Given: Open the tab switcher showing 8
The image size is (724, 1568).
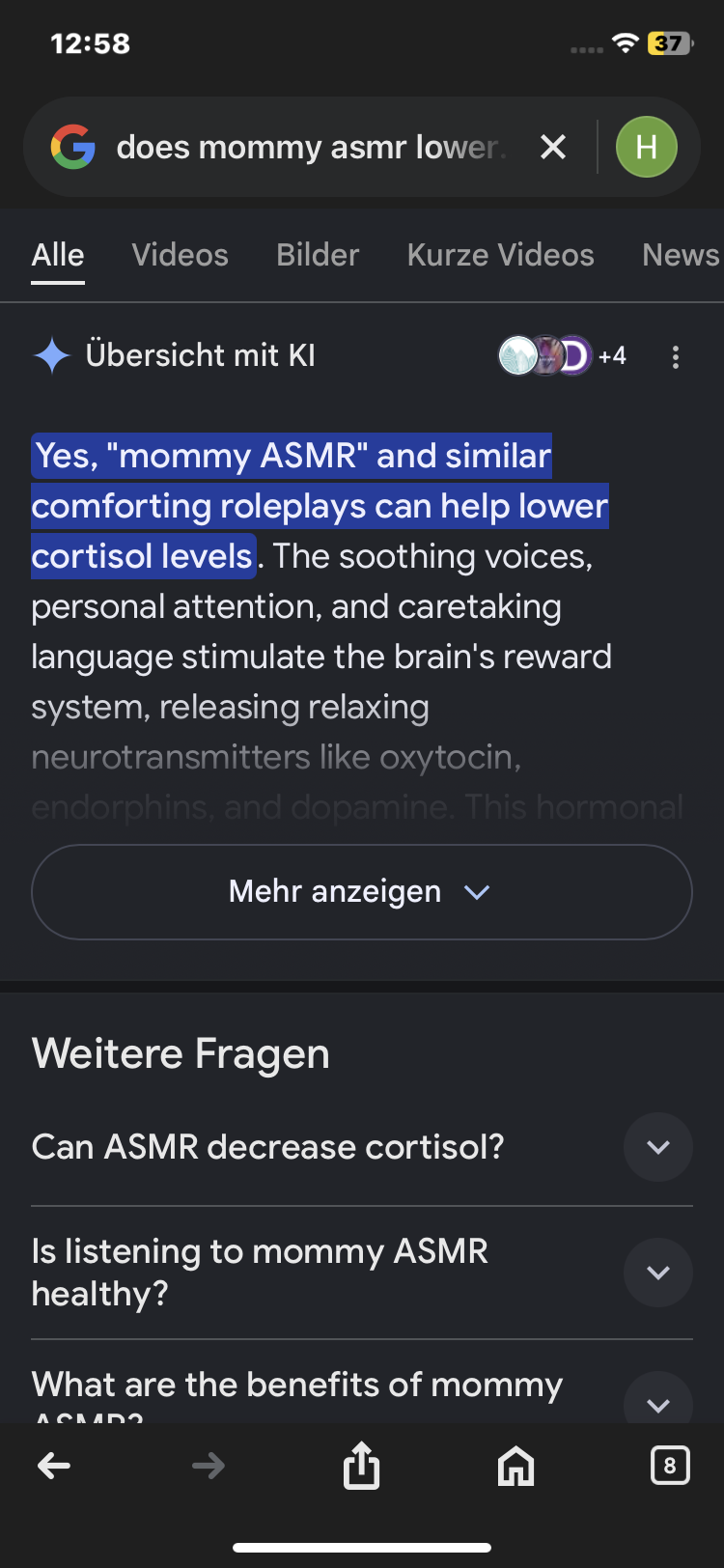Looking at the screenshot, I should [670, 1466].
